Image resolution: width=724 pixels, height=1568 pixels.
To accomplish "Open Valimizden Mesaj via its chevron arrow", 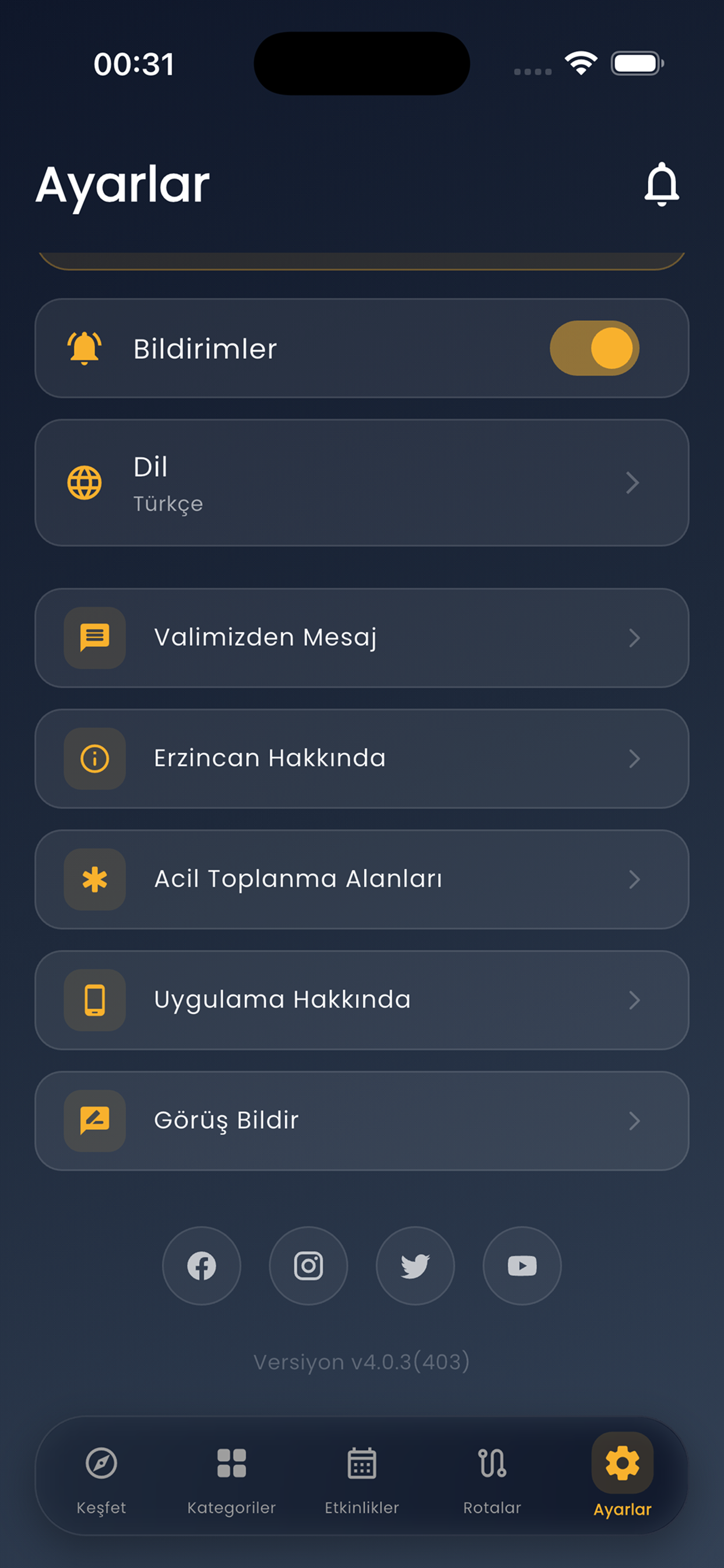I will point(635,638).
